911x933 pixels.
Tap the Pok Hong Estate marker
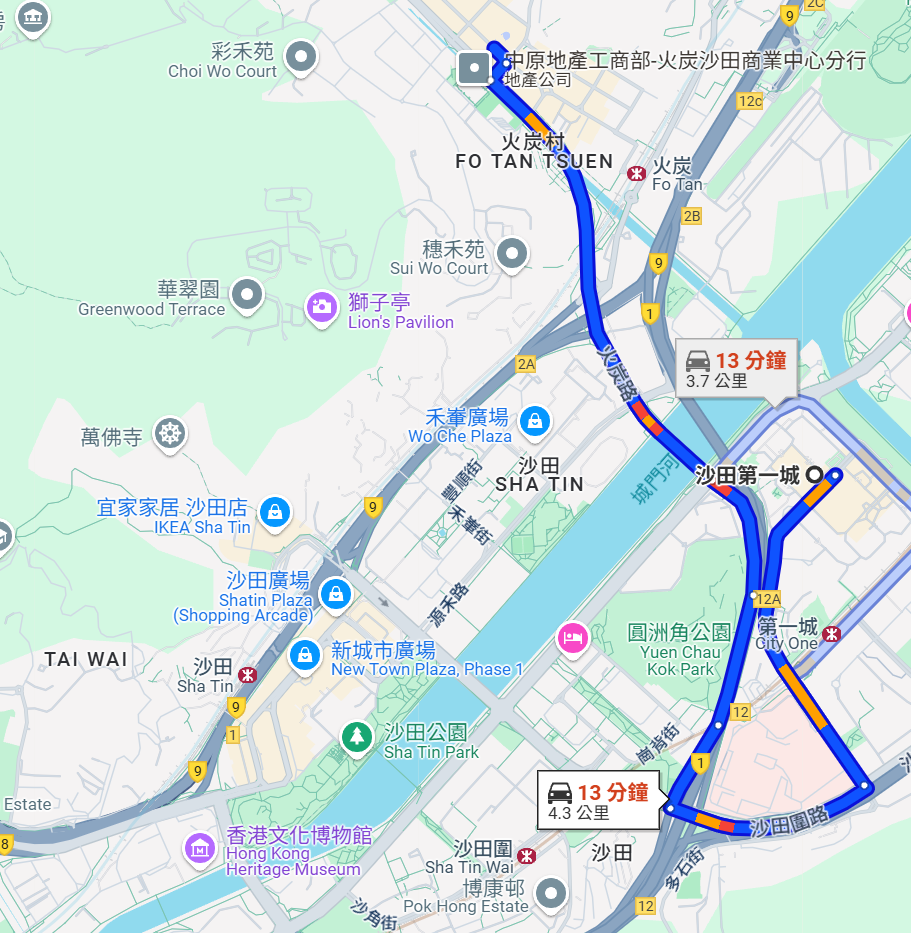(x=551, y=894)
